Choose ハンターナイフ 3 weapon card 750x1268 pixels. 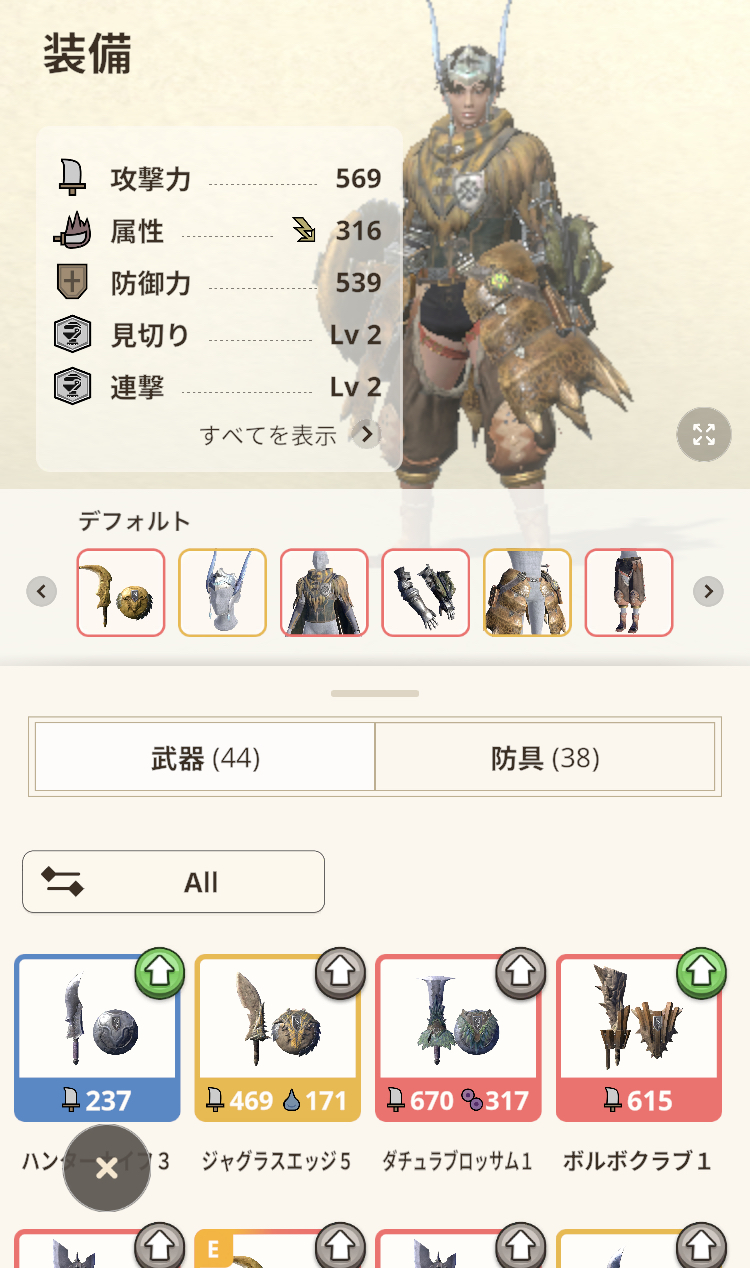click(x=97, y=1038)
